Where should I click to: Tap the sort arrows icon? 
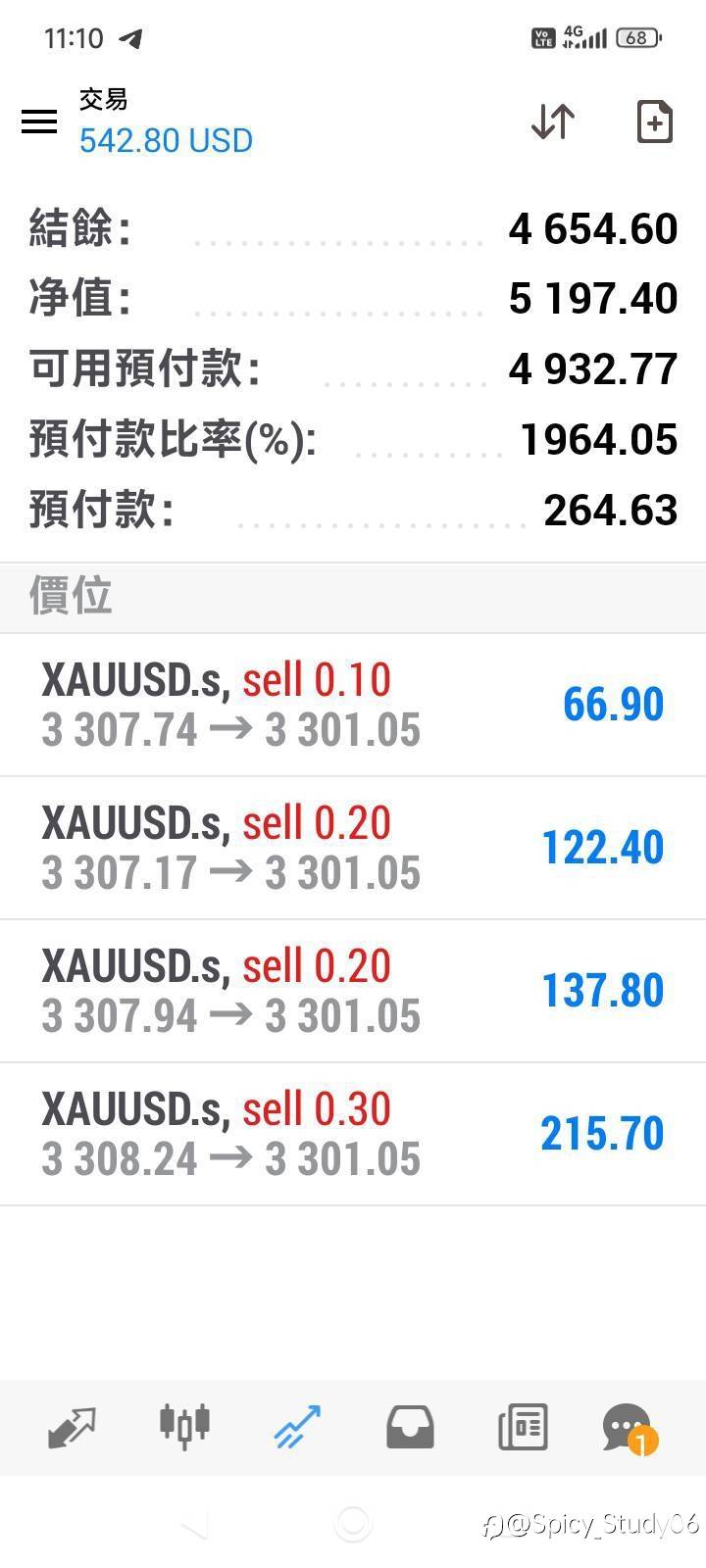(x=553, y=122)
